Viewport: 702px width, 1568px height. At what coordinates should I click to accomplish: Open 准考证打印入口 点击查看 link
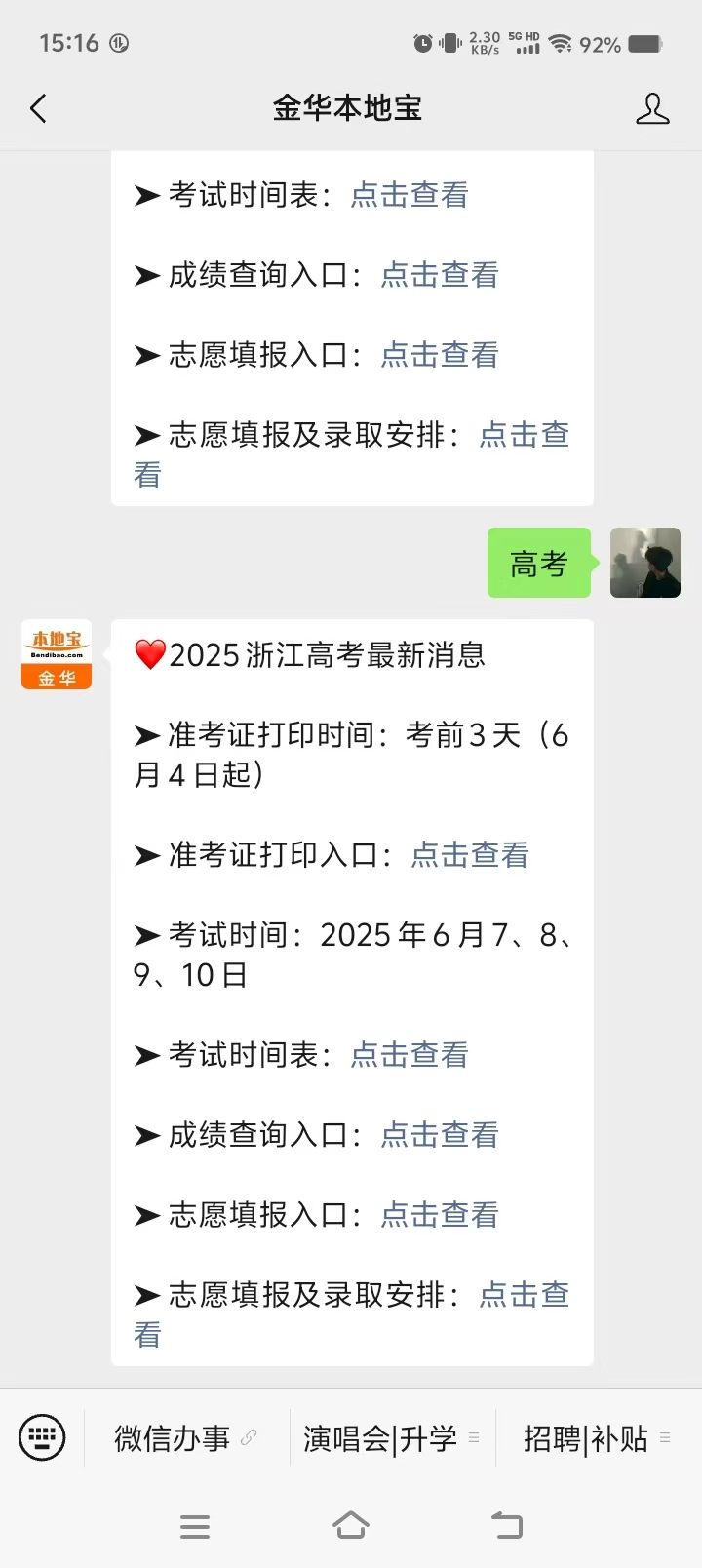469,855
